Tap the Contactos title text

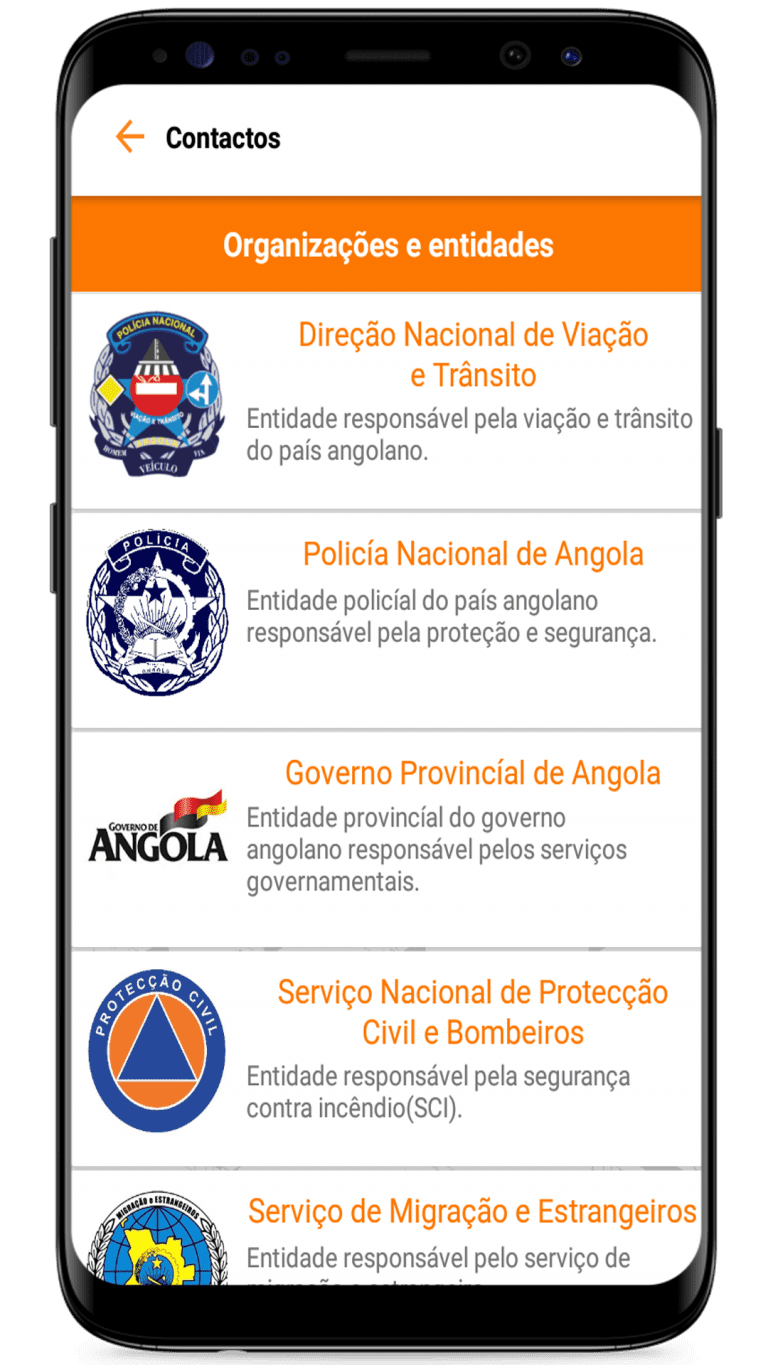point(221,138)
